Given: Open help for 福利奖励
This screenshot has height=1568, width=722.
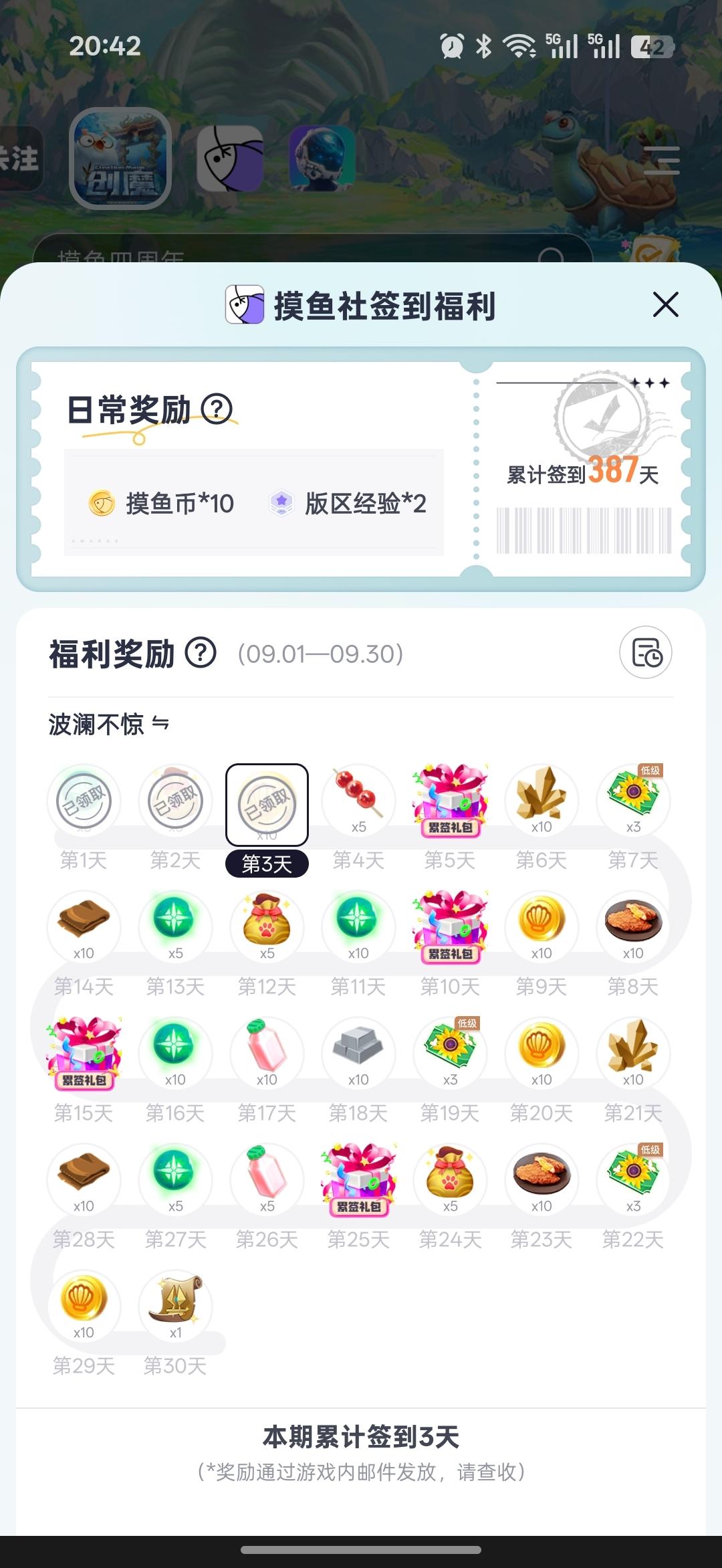Looking at the screenshot, I should 201,653.
